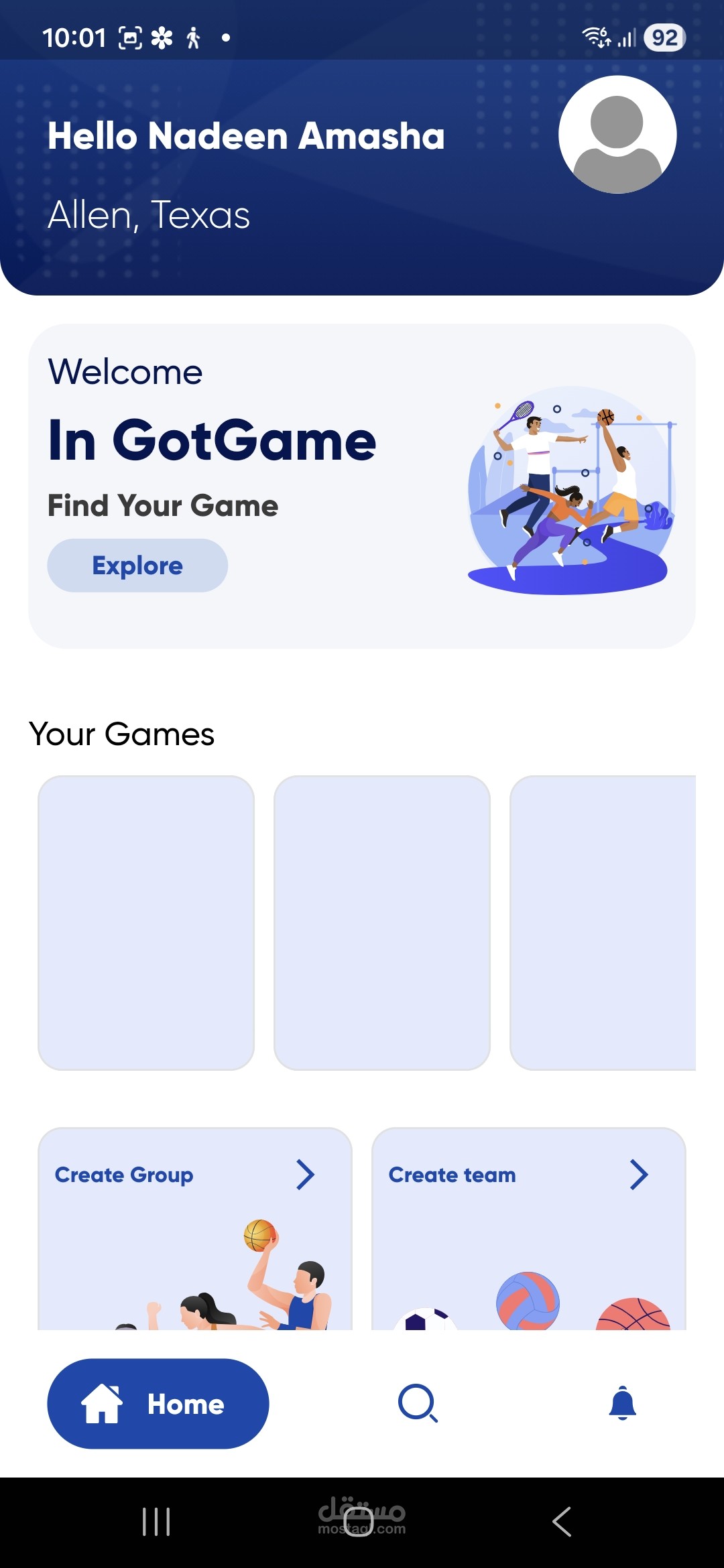
Task: Tap the Explore button
Action: tap(137, 566)
